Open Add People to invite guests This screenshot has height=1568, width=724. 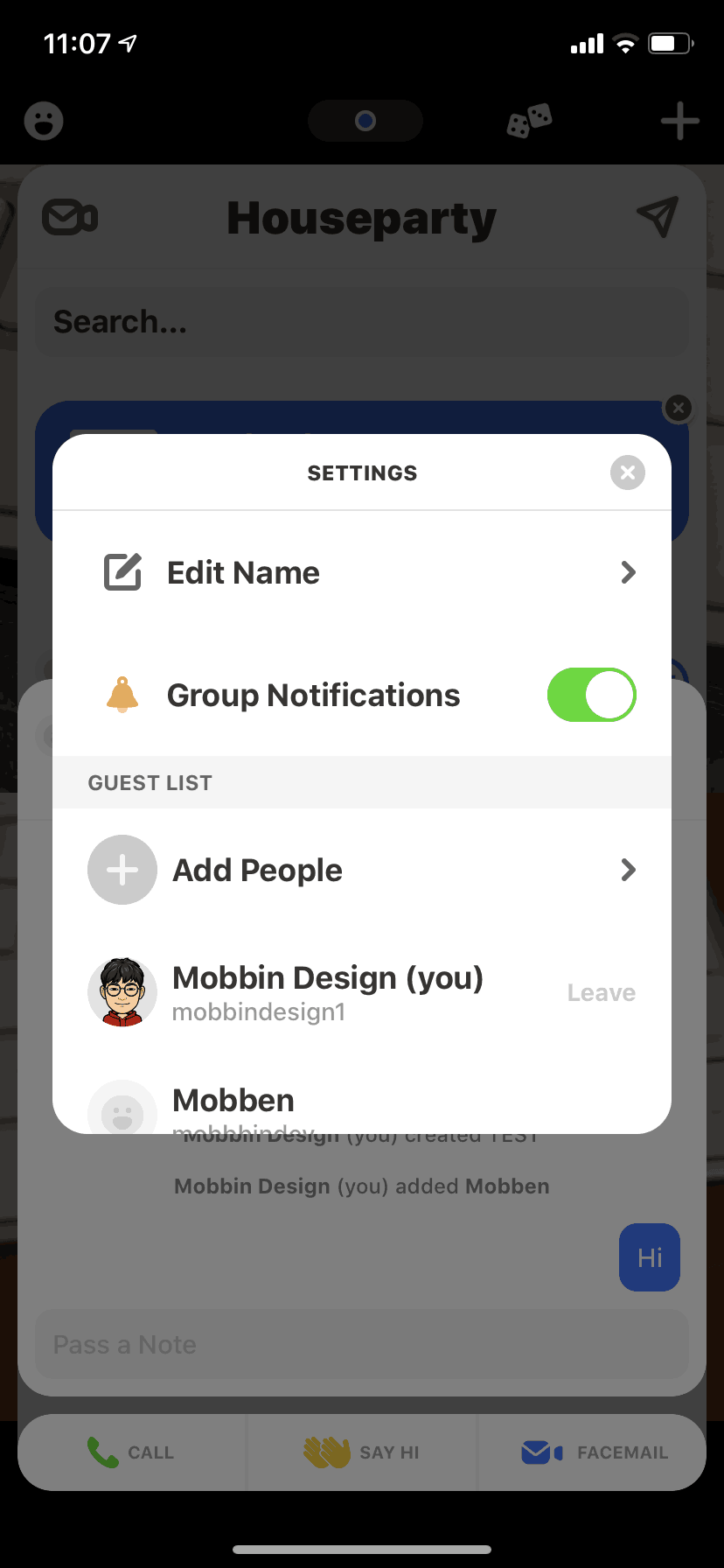click(x=362, y=870)
